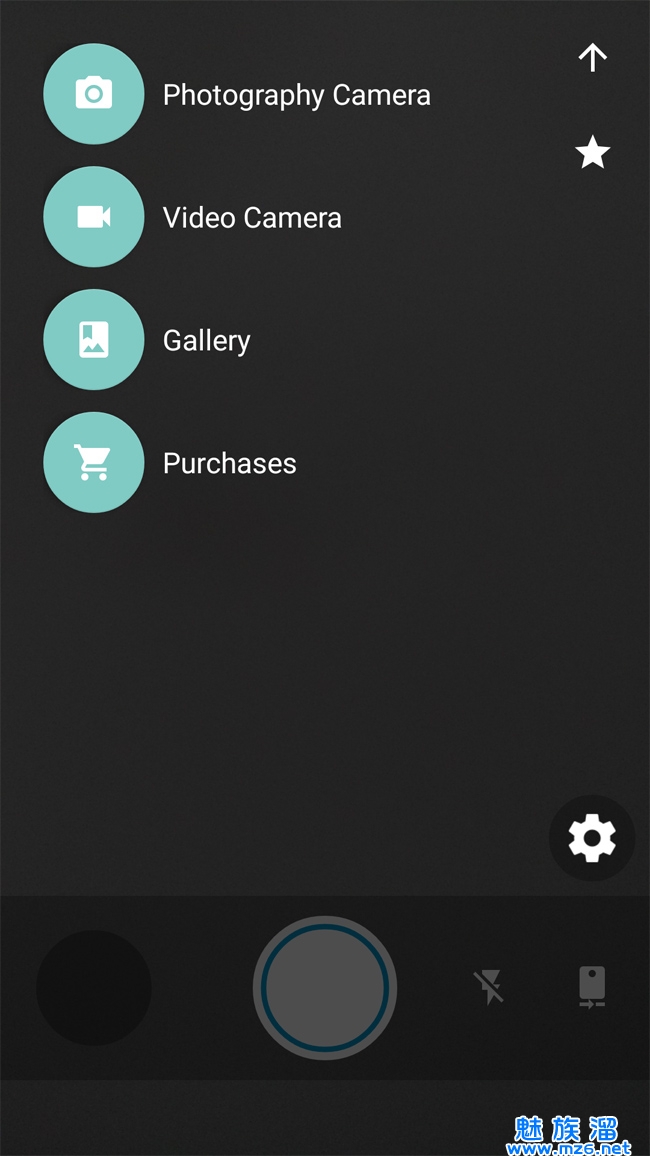Tap the star favorites icon

coord(593,153)
